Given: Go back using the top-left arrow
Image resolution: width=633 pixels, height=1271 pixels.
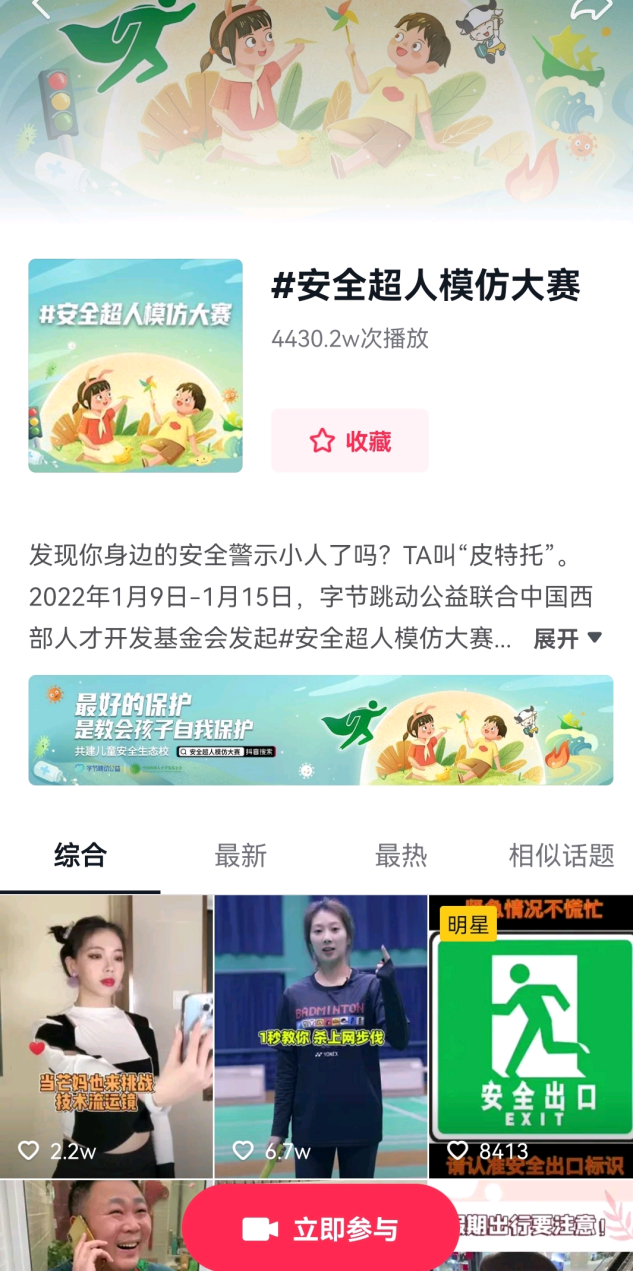Looking at the screenshot, I should click(40, 8).
